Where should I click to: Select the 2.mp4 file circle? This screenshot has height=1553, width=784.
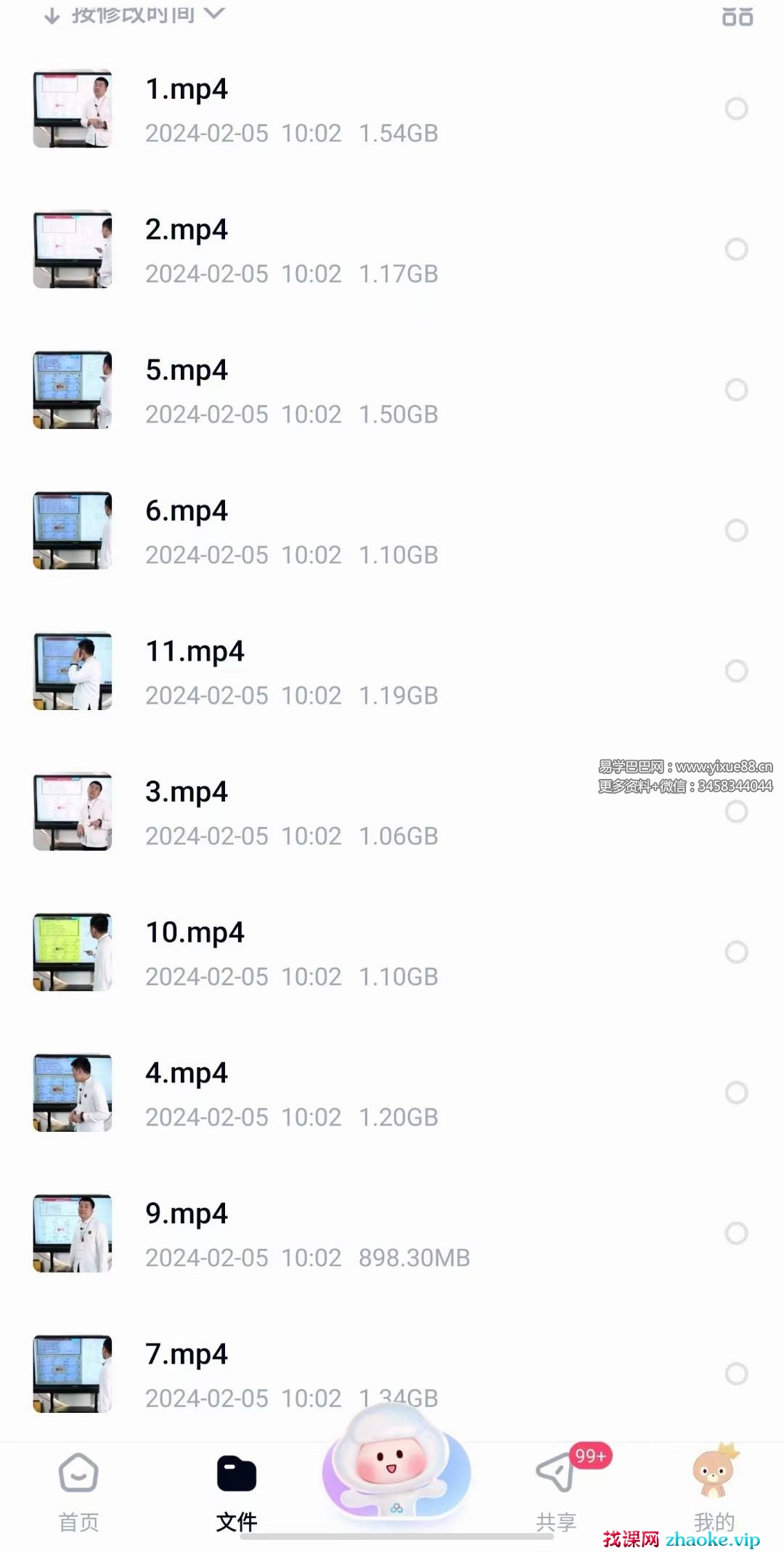point(736,250)
